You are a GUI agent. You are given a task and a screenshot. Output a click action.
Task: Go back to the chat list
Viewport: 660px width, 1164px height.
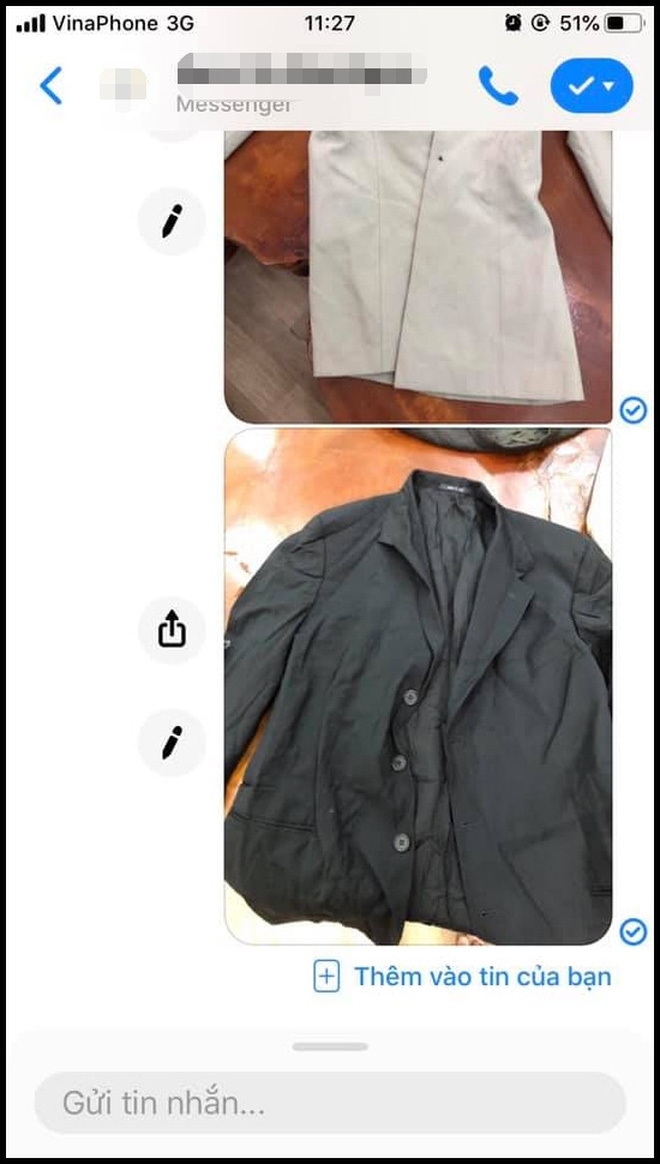point(50,86)
